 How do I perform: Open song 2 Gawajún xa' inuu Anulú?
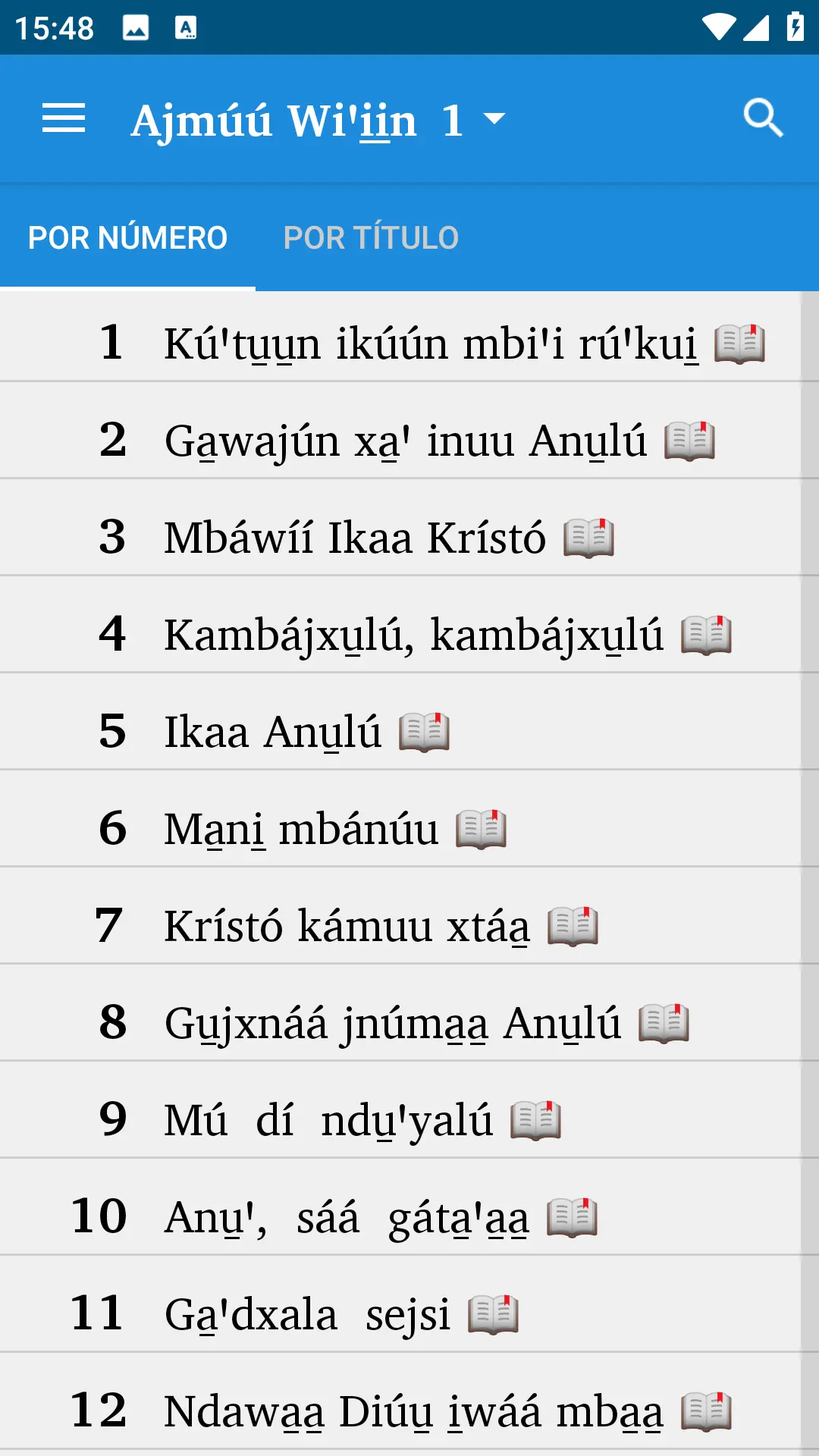409,440
